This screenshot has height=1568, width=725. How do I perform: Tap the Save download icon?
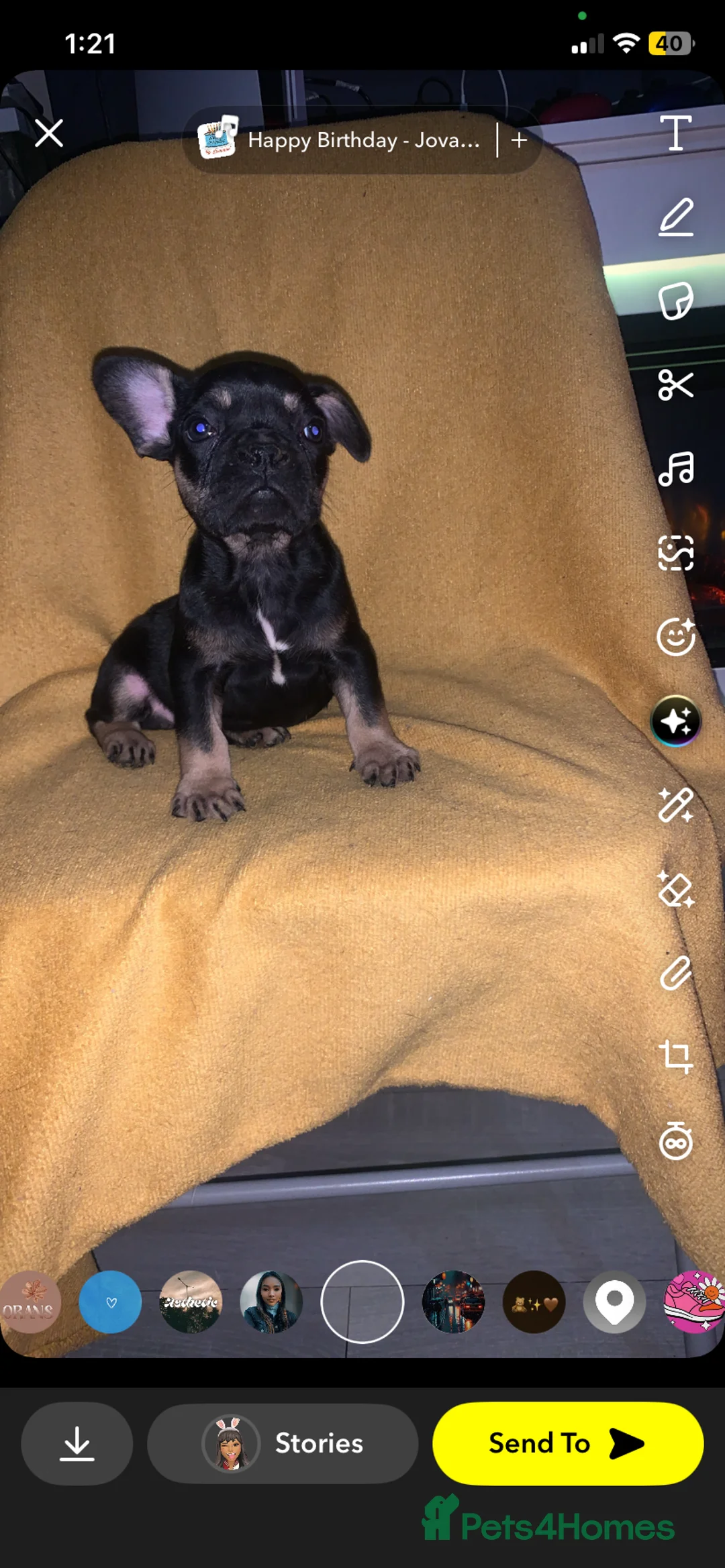[77, 1444]
